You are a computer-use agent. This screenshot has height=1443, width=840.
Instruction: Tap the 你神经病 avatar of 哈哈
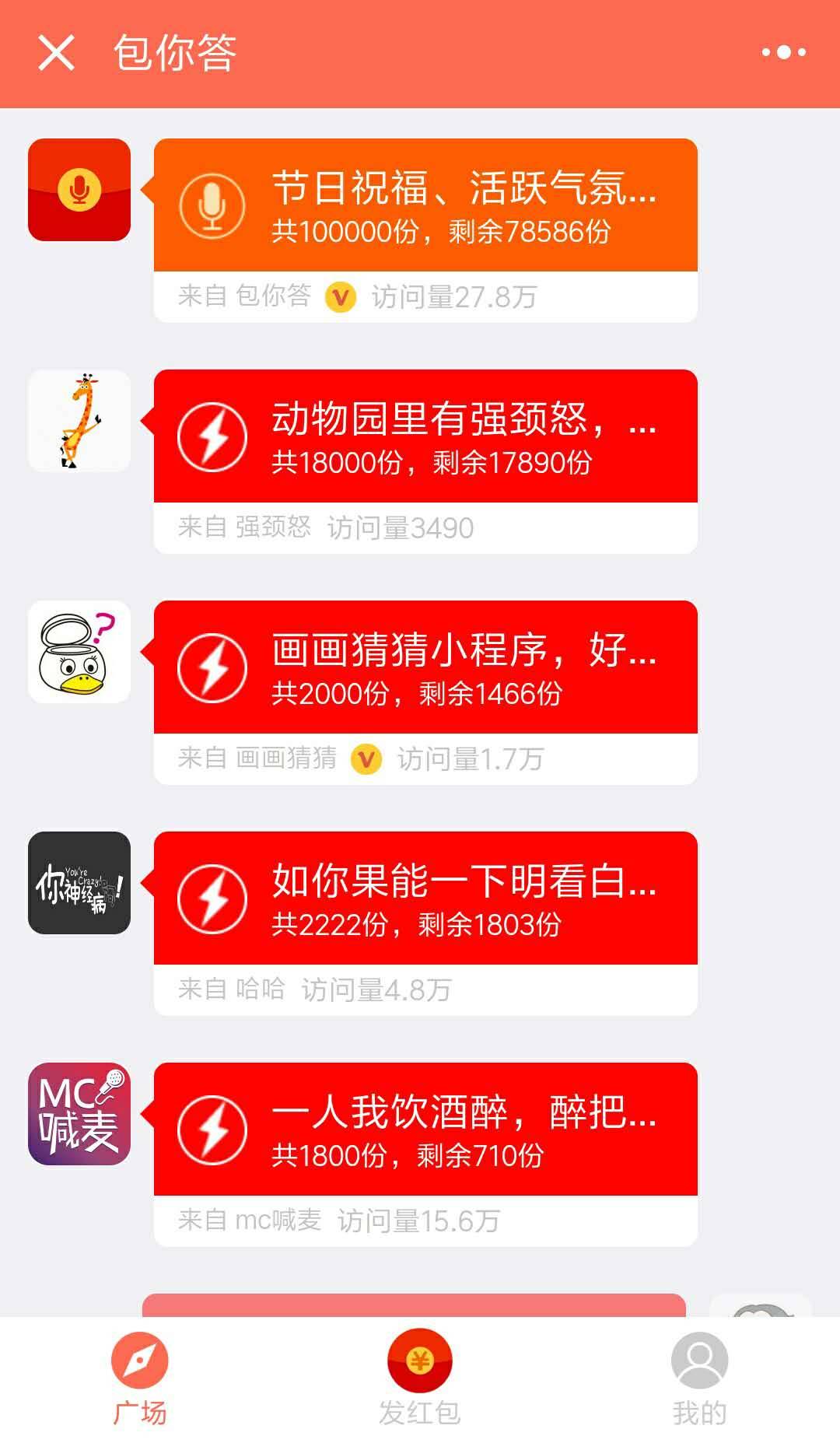(79, 883)
